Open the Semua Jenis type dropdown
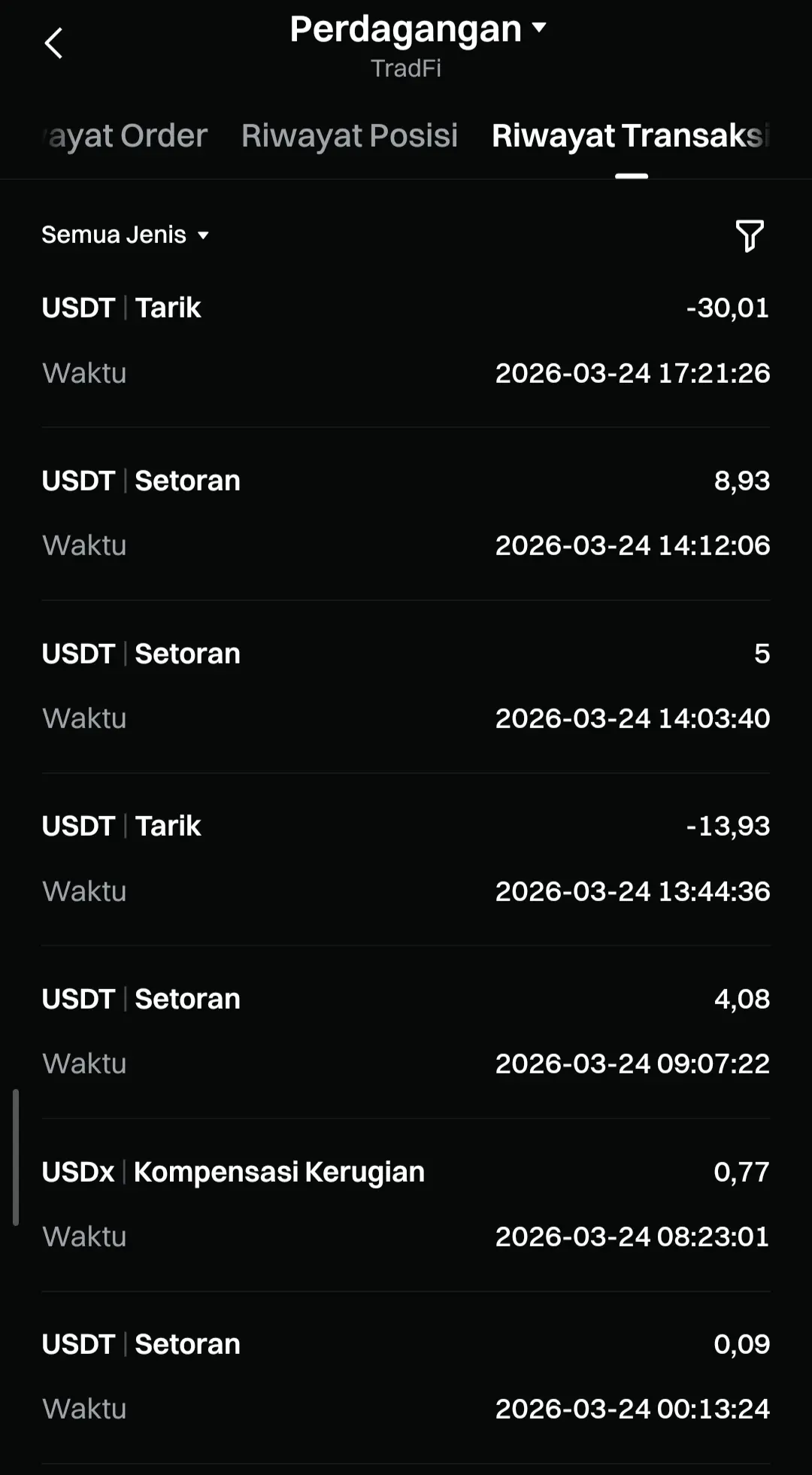Image resolution: width=812 pixels, height=1475 pixels. [126, 235]
